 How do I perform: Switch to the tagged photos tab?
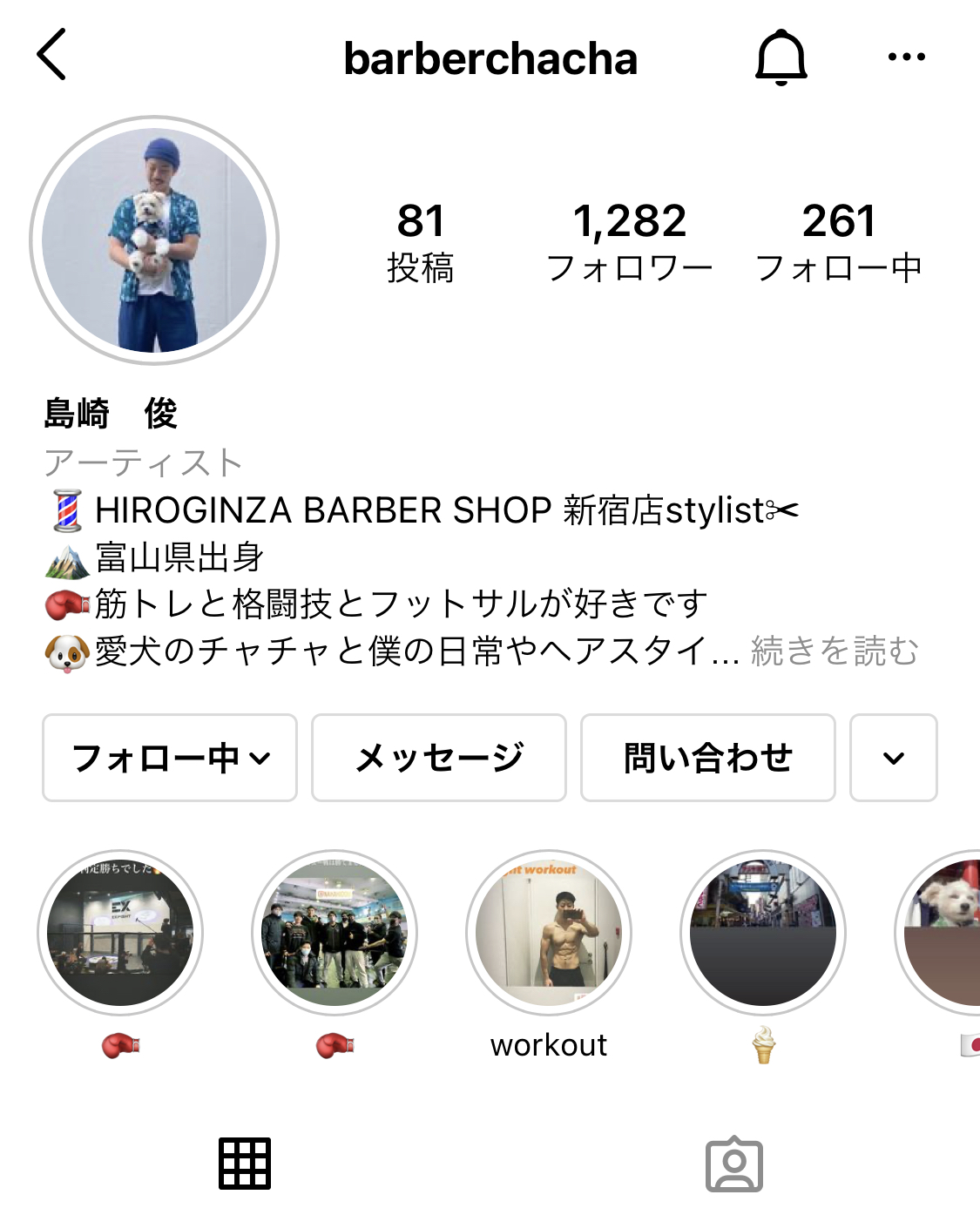(734, 1164)
